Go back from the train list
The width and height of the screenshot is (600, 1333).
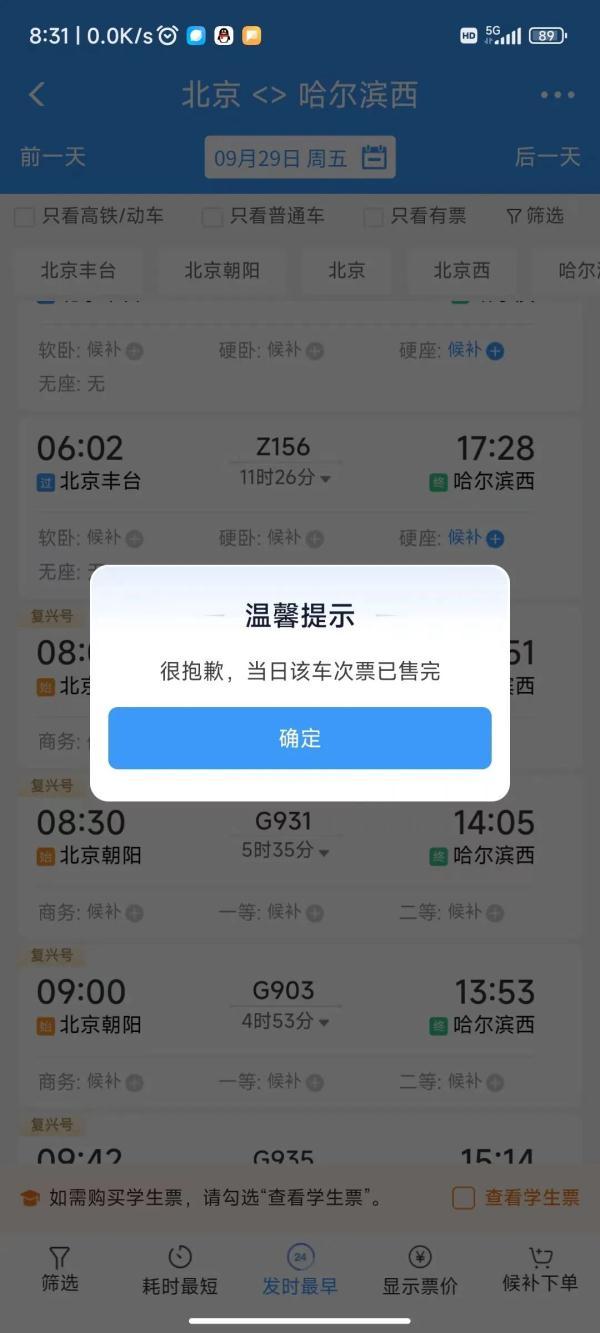[37, 95]
